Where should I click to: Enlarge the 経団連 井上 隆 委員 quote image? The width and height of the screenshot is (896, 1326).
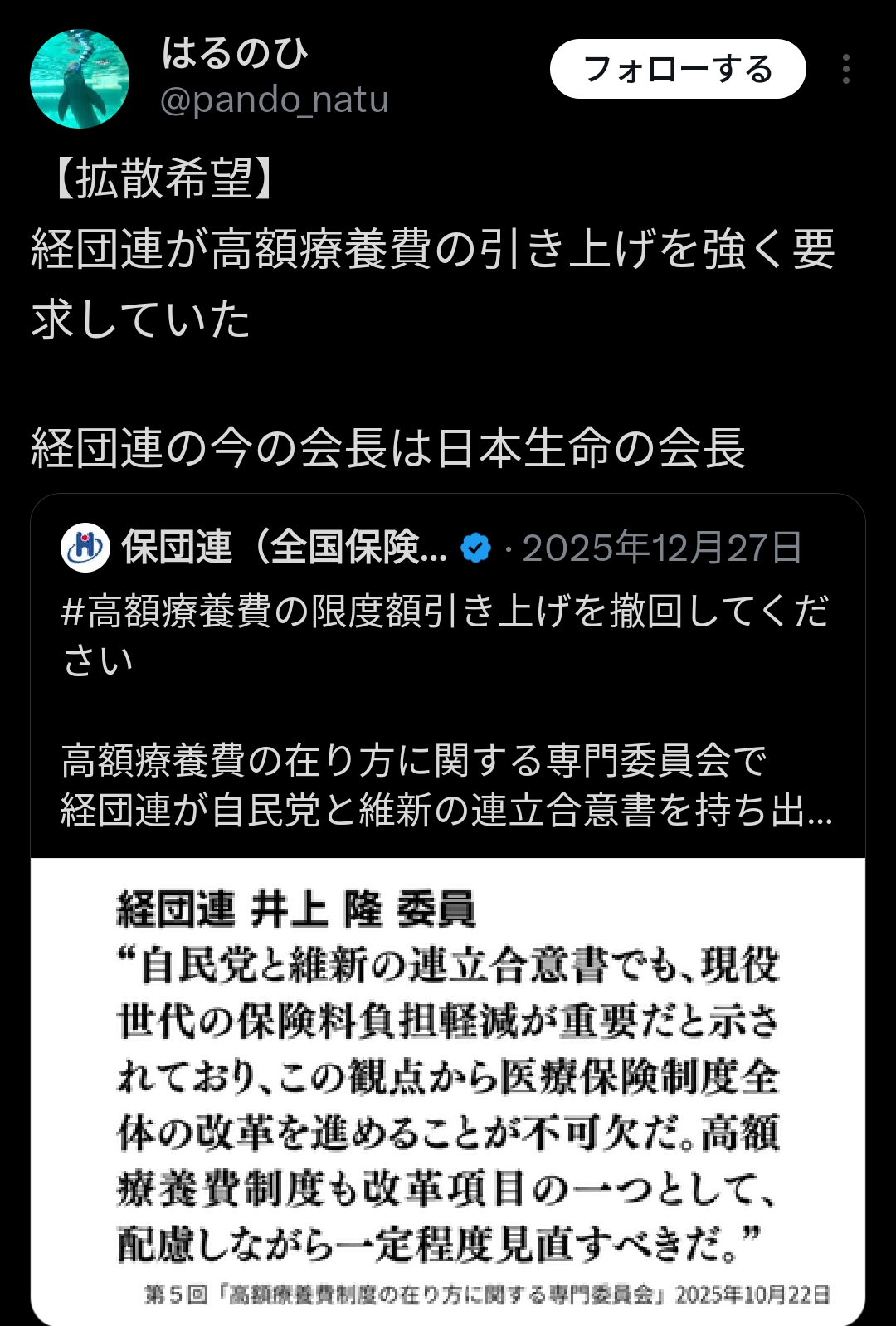click(x=448, y=1090)
